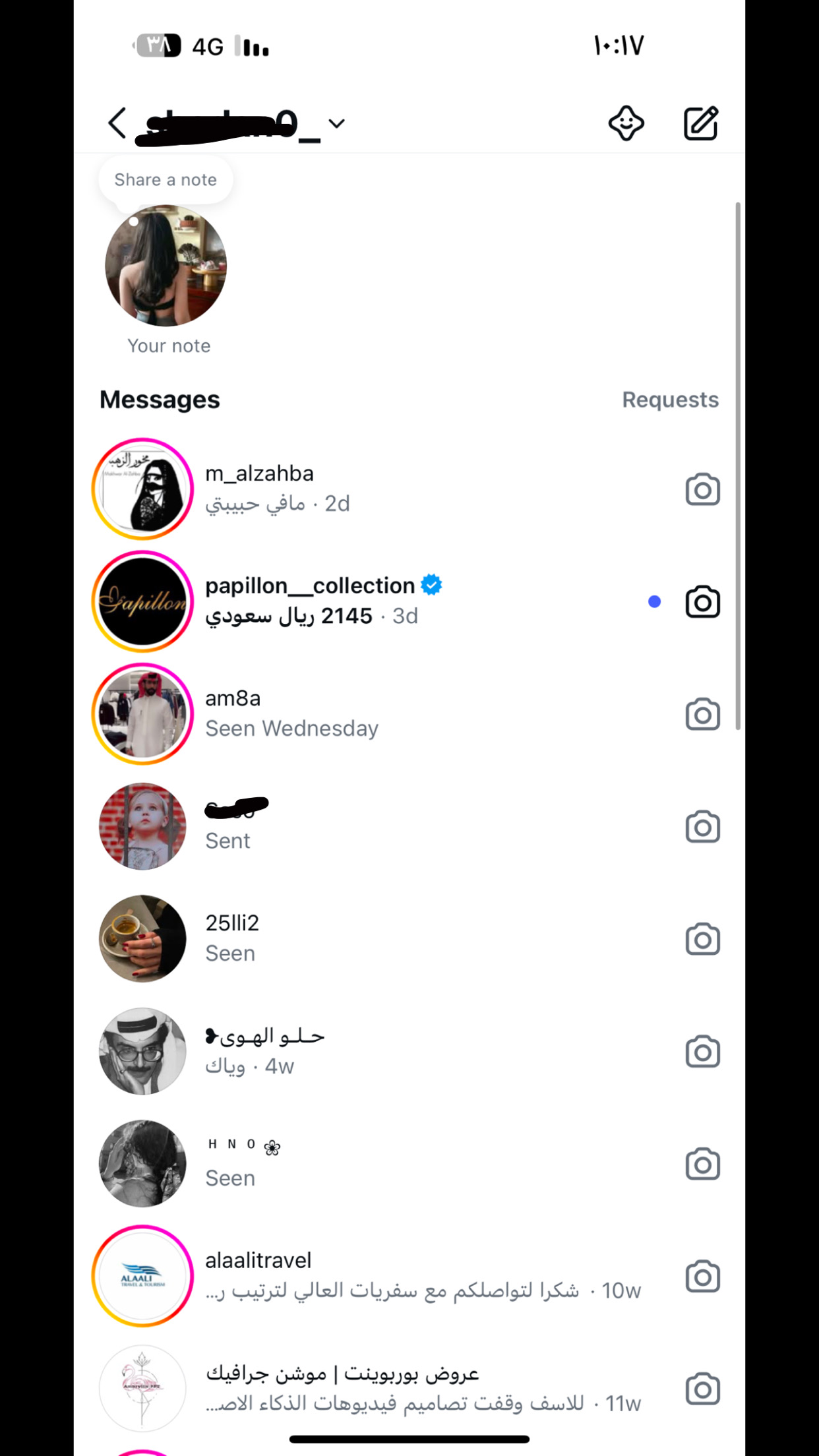The width and height of the screenshot is (819, 1456).
Task: Open the papillon__collection conversation
Action: 409,601
